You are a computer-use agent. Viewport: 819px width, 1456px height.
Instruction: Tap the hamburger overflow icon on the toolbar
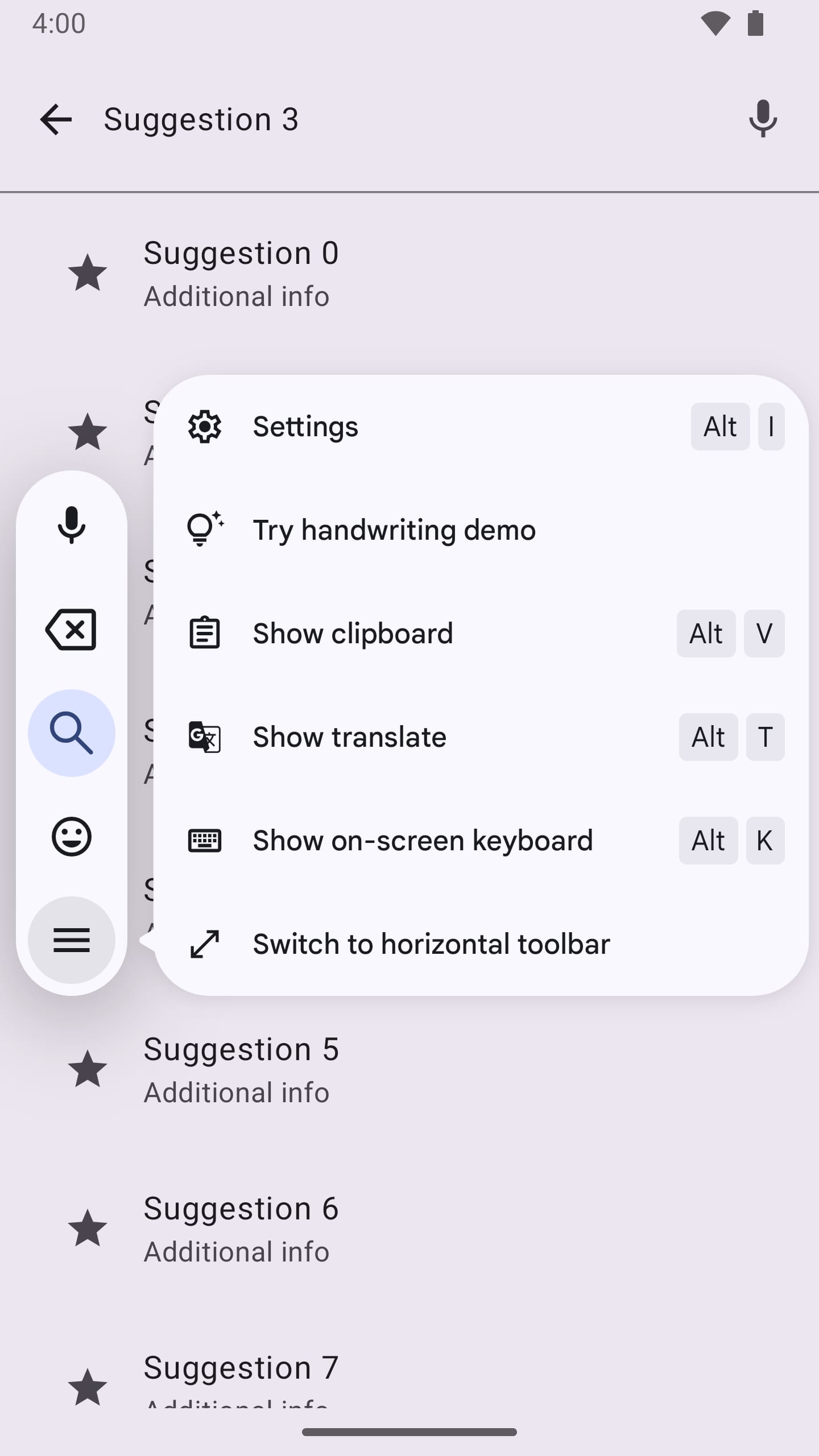coord(71,940)
